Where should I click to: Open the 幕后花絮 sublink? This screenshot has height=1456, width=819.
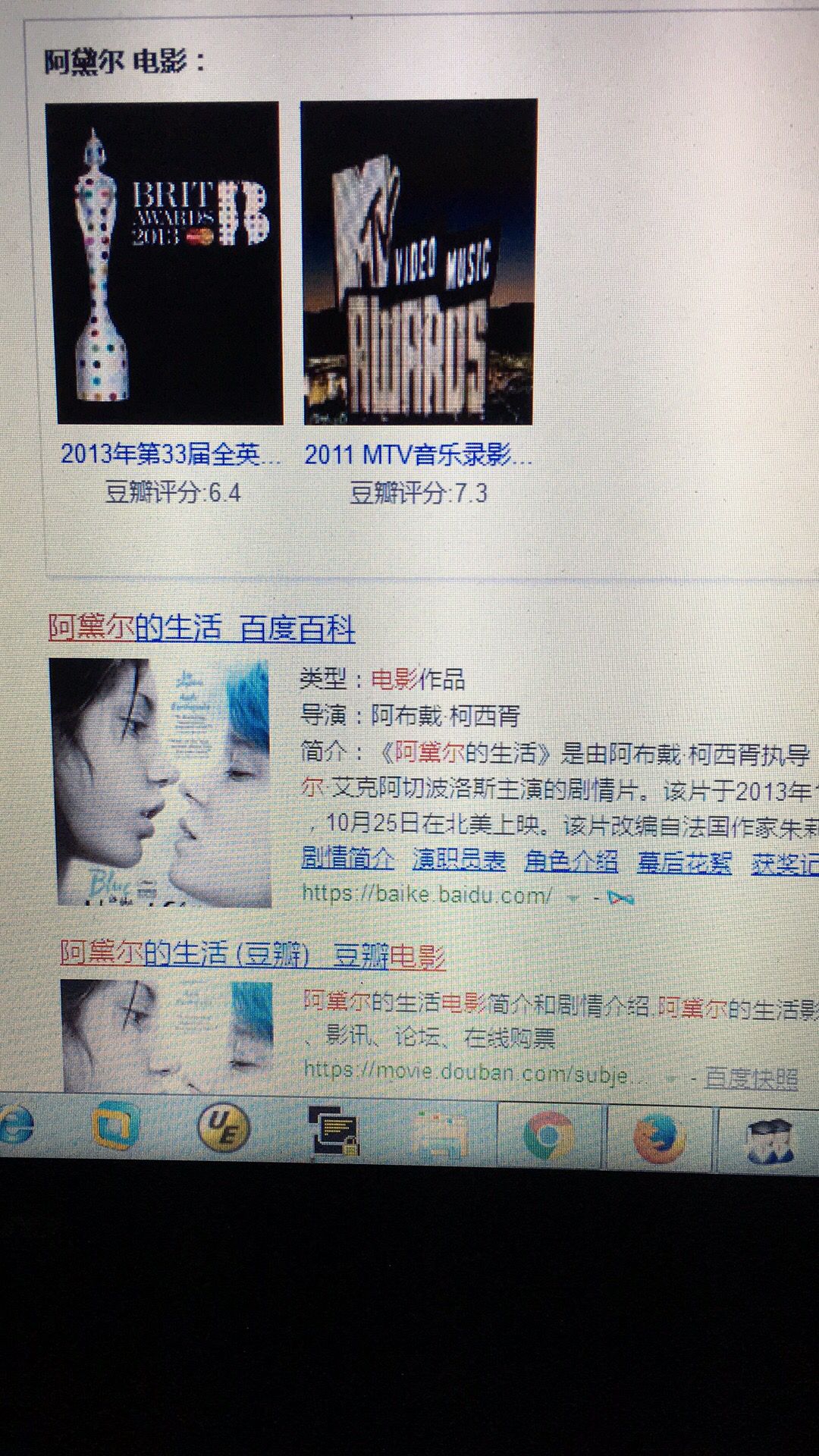click(x=684, y=862)
